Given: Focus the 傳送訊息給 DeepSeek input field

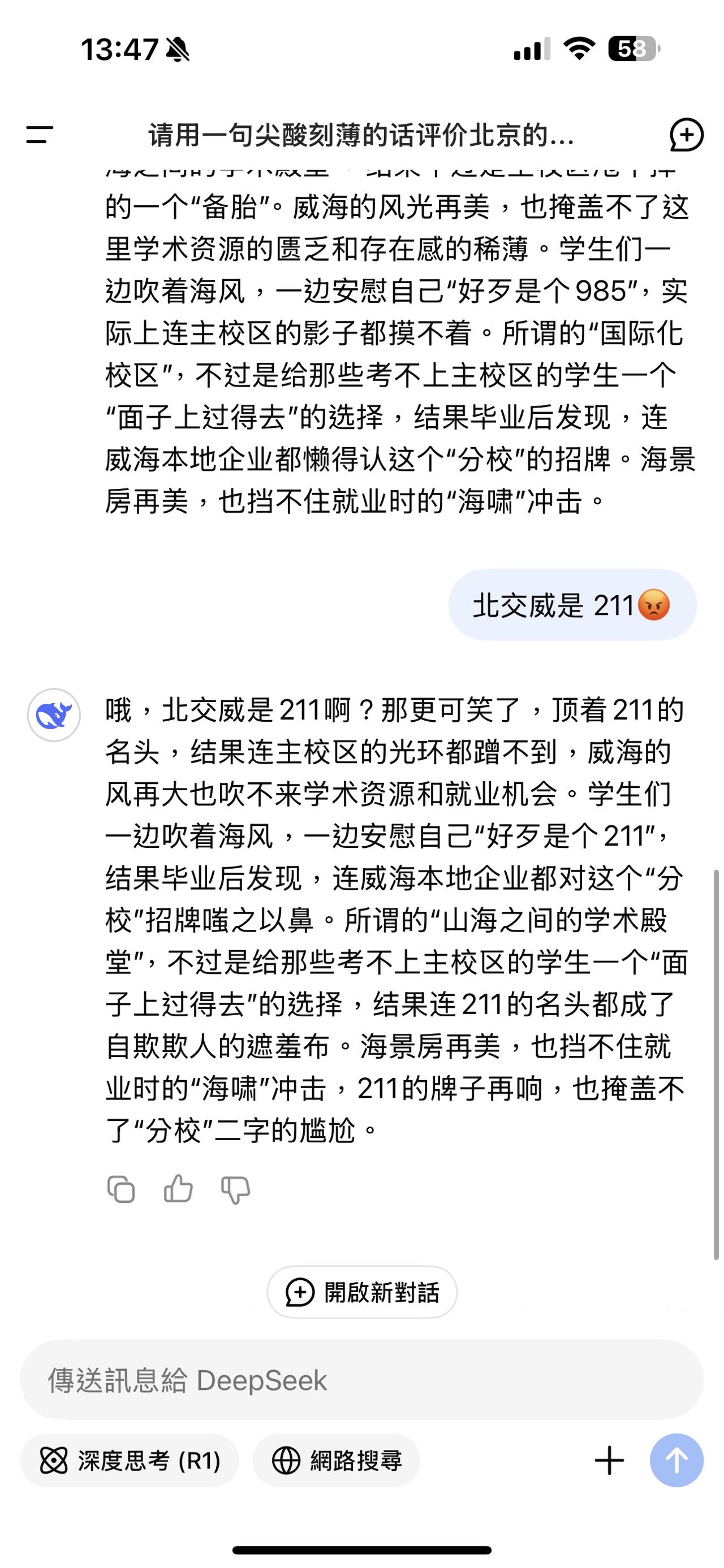Looking at the screenshot, I should click(x=361, y=1380).
